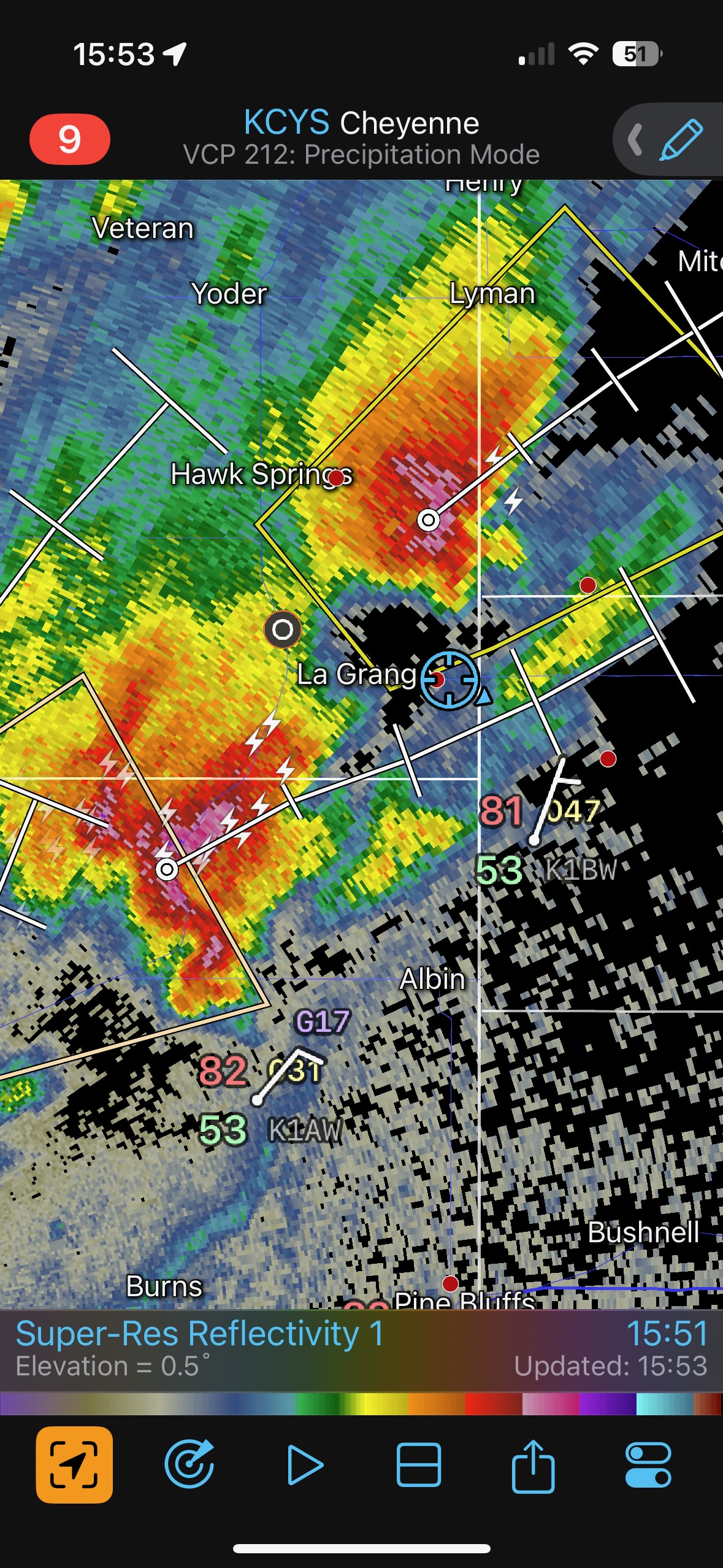Toggle location tracking on the map
Viewport: 723px width, 1568px height.
[x=74, y=1464]
